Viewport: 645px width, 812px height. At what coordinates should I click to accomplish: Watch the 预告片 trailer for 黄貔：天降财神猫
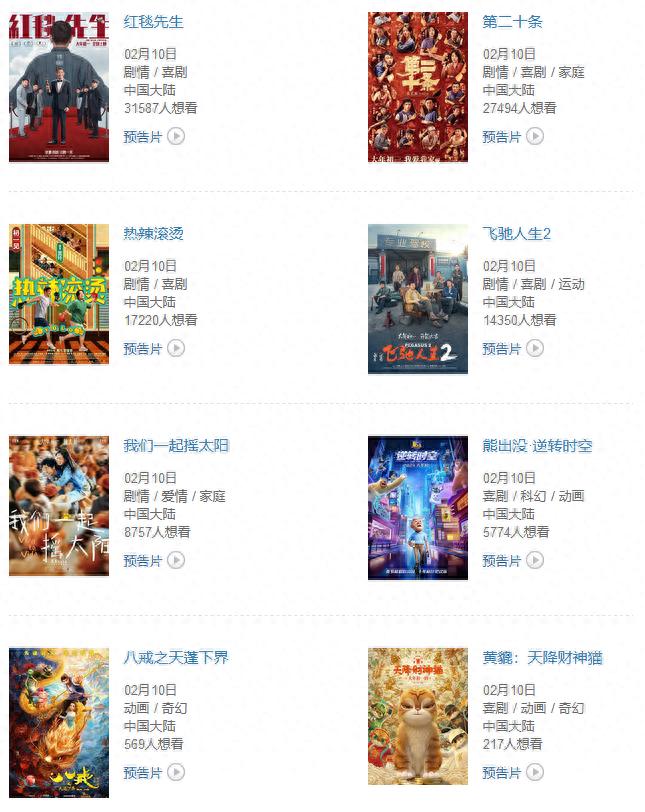pyautogui.click(x=513, y=773)
